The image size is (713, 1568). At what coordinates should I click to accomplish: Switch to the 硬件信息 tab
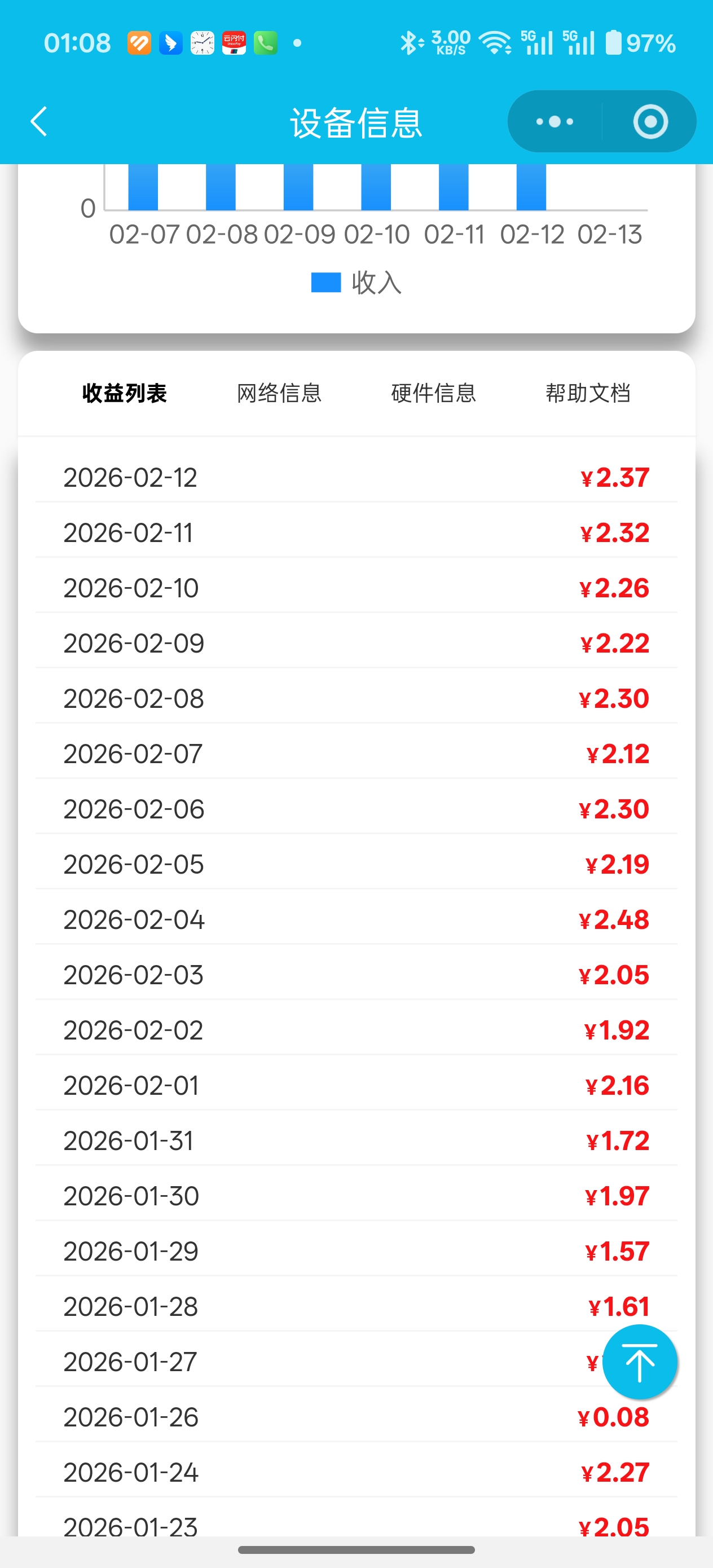433,393
